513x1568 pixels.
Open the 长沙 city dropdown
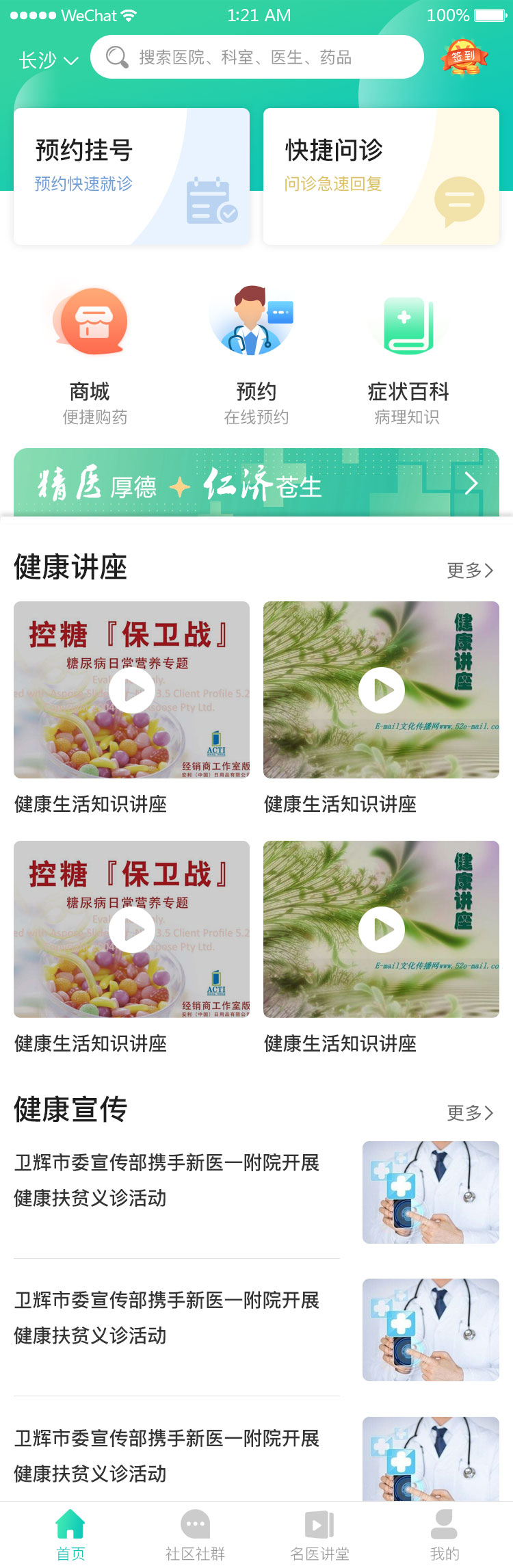click(x=48, y=60)
